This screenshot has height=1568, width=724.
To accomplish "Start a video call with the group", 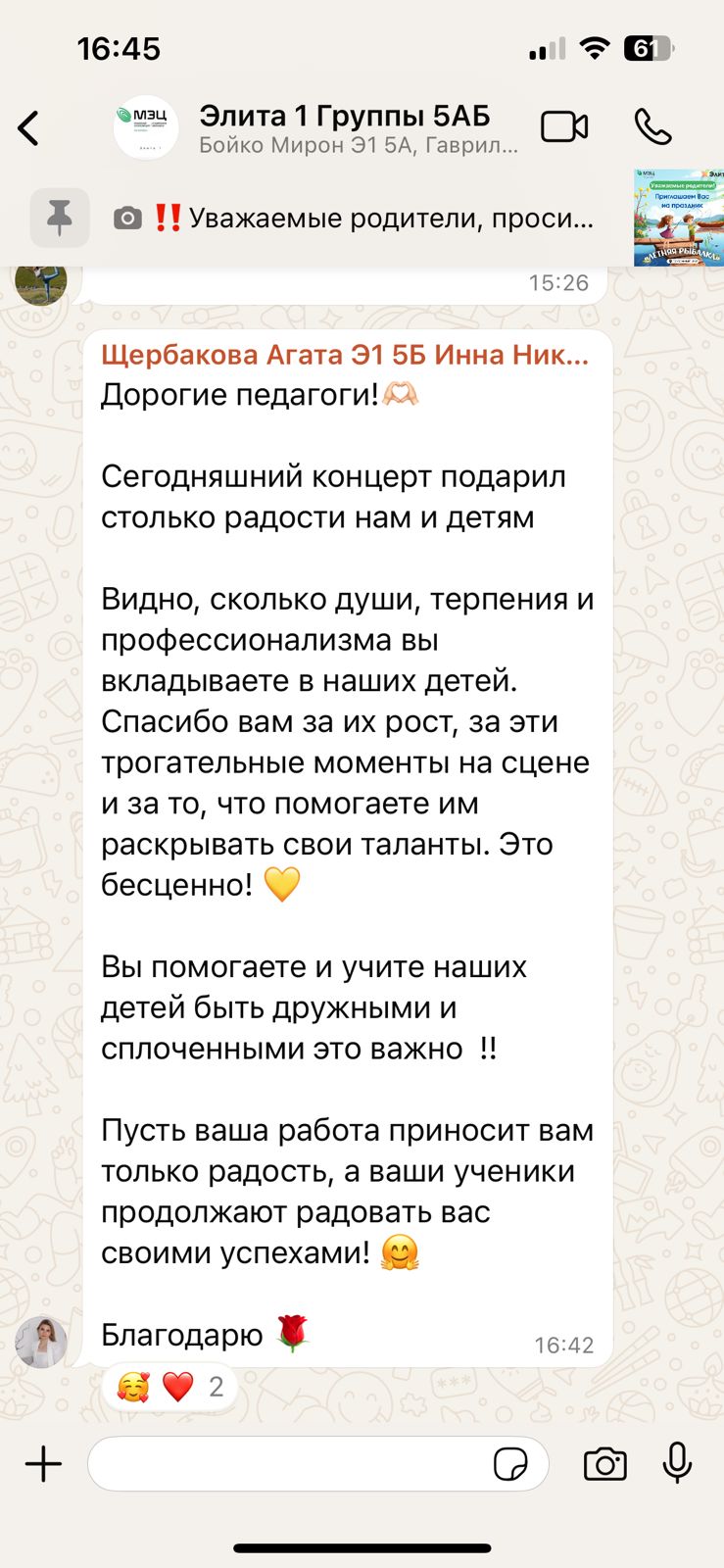I will click(x=564, y=127).
